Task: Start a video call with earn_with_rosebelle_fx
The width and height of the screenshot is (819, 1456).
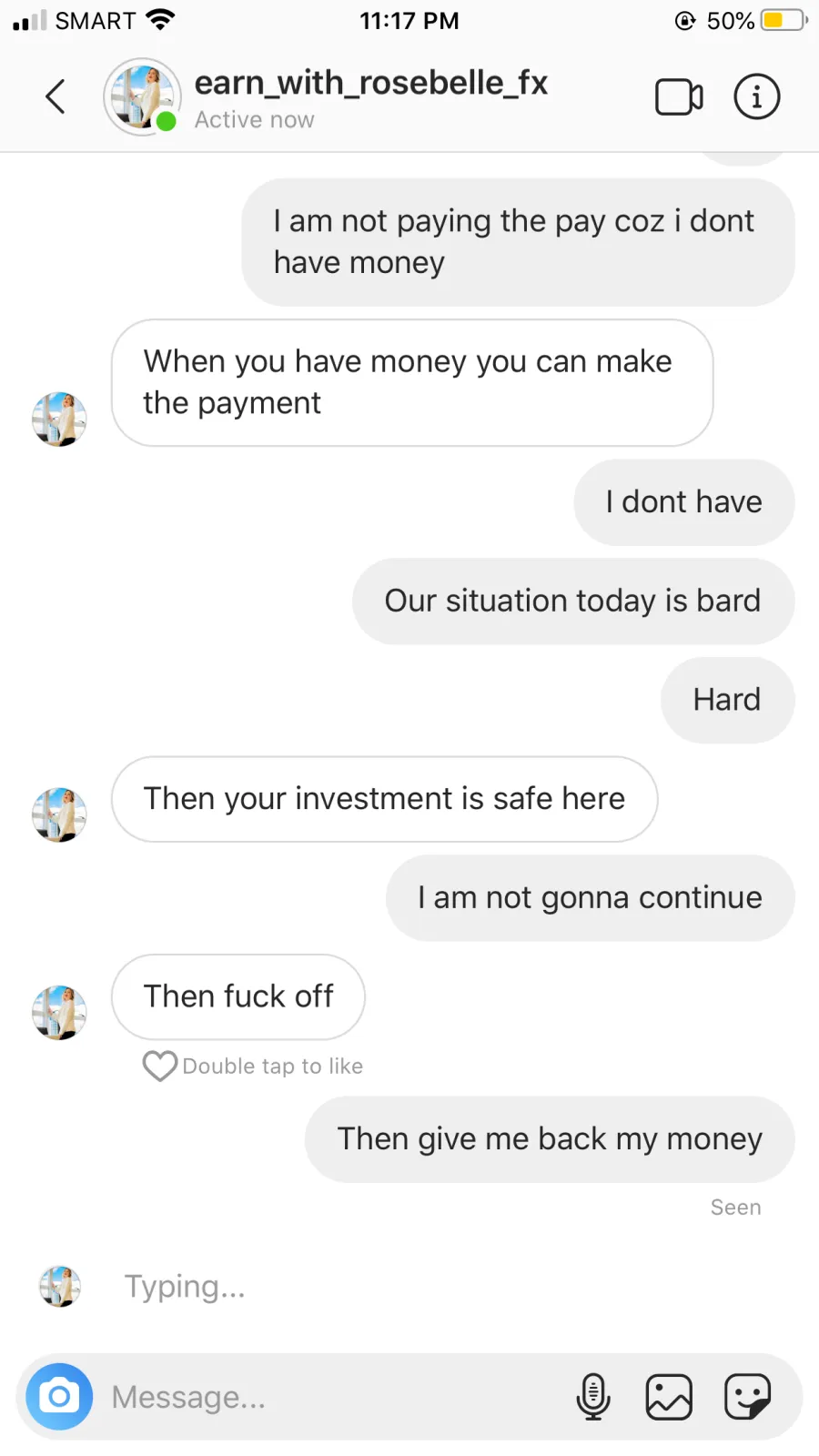Action: (679, 97)
